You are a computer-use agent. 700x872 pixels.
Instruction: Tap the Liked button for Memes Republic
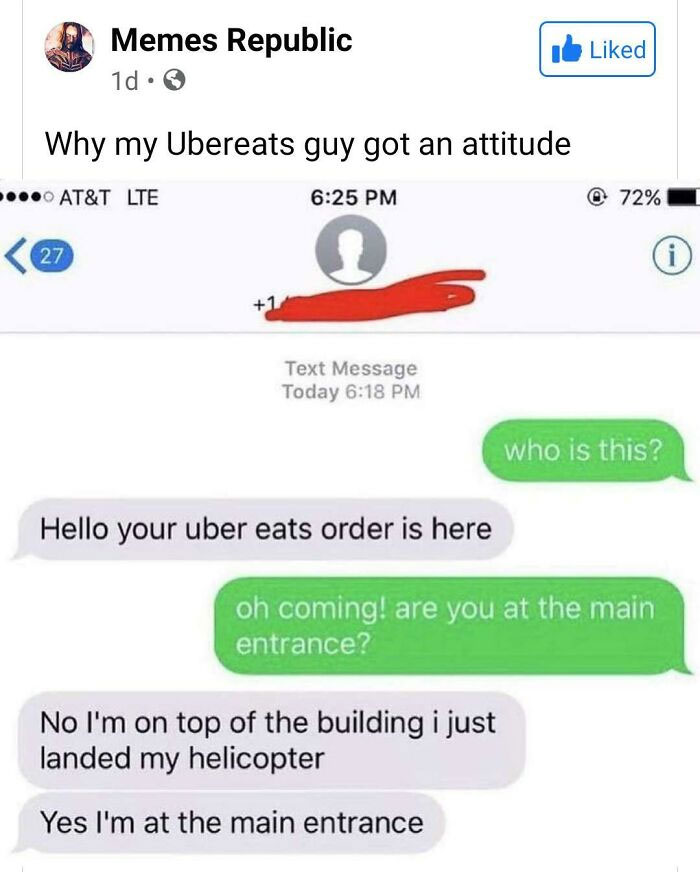point(597,49)
